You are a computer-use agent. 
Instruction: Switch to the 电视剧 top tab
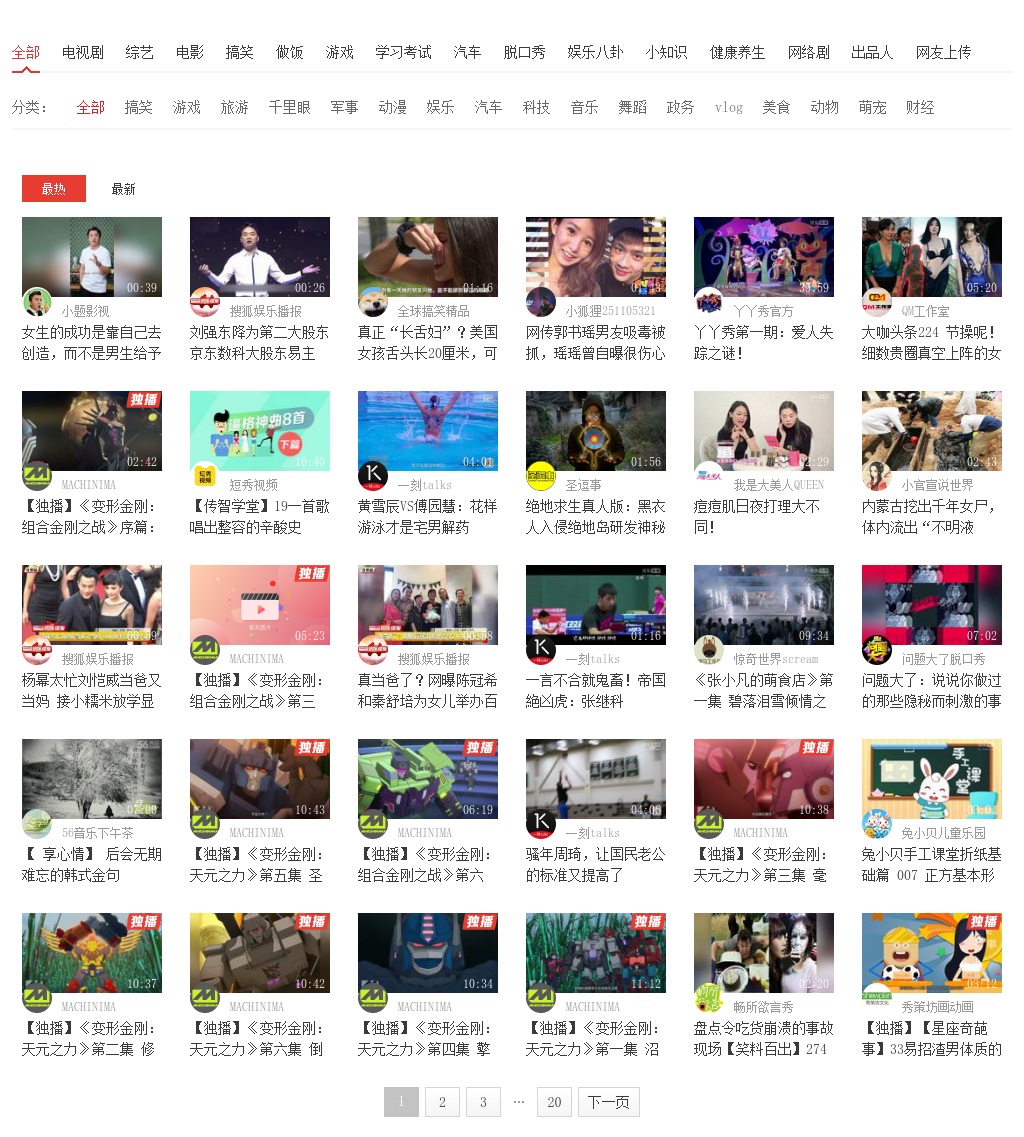pos(82,52)
